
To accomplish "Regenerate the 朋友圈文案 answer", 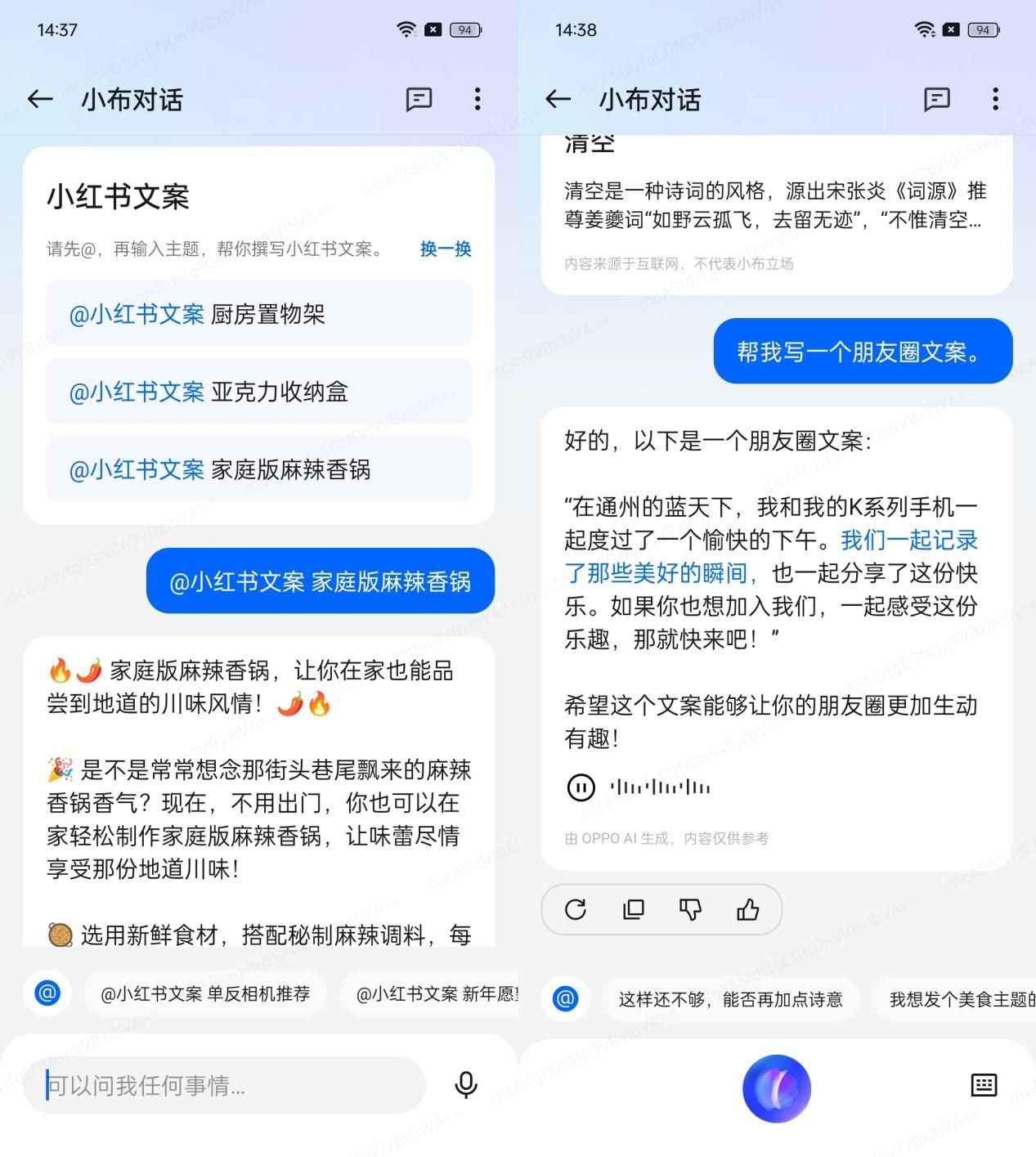I will 576,909.
